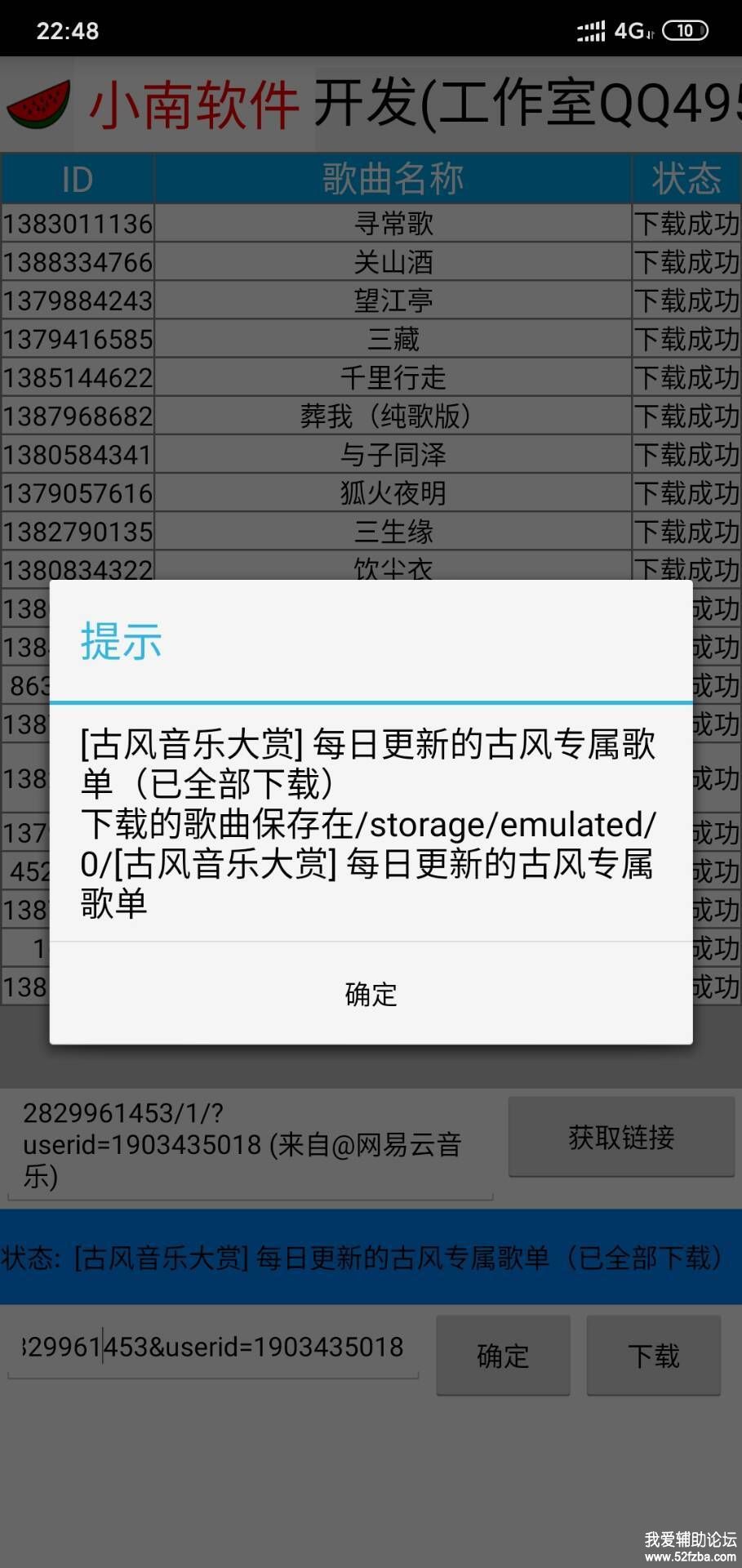Tap the 下载 button

[x=653, y=1356]
